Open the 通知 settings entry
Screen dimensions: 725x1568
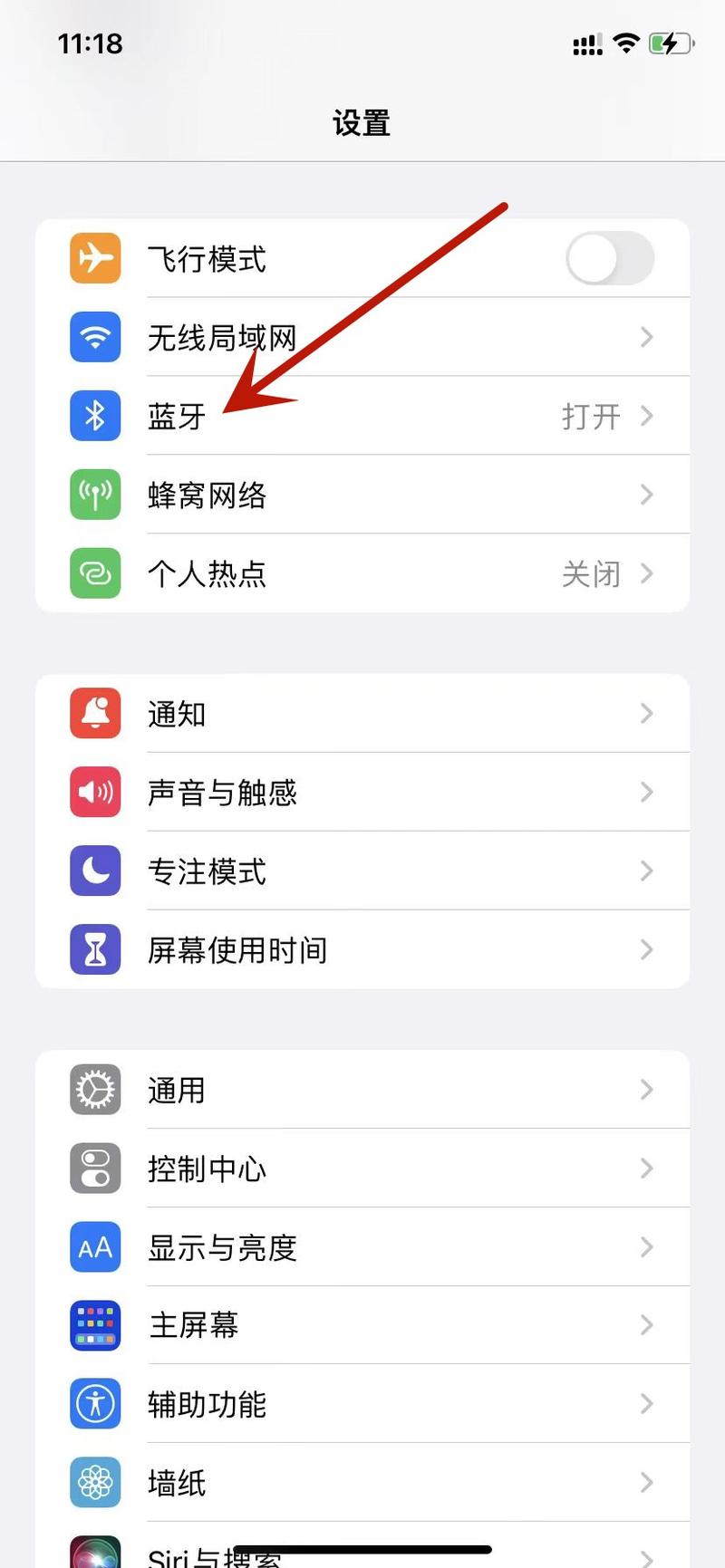coord(362,714)
